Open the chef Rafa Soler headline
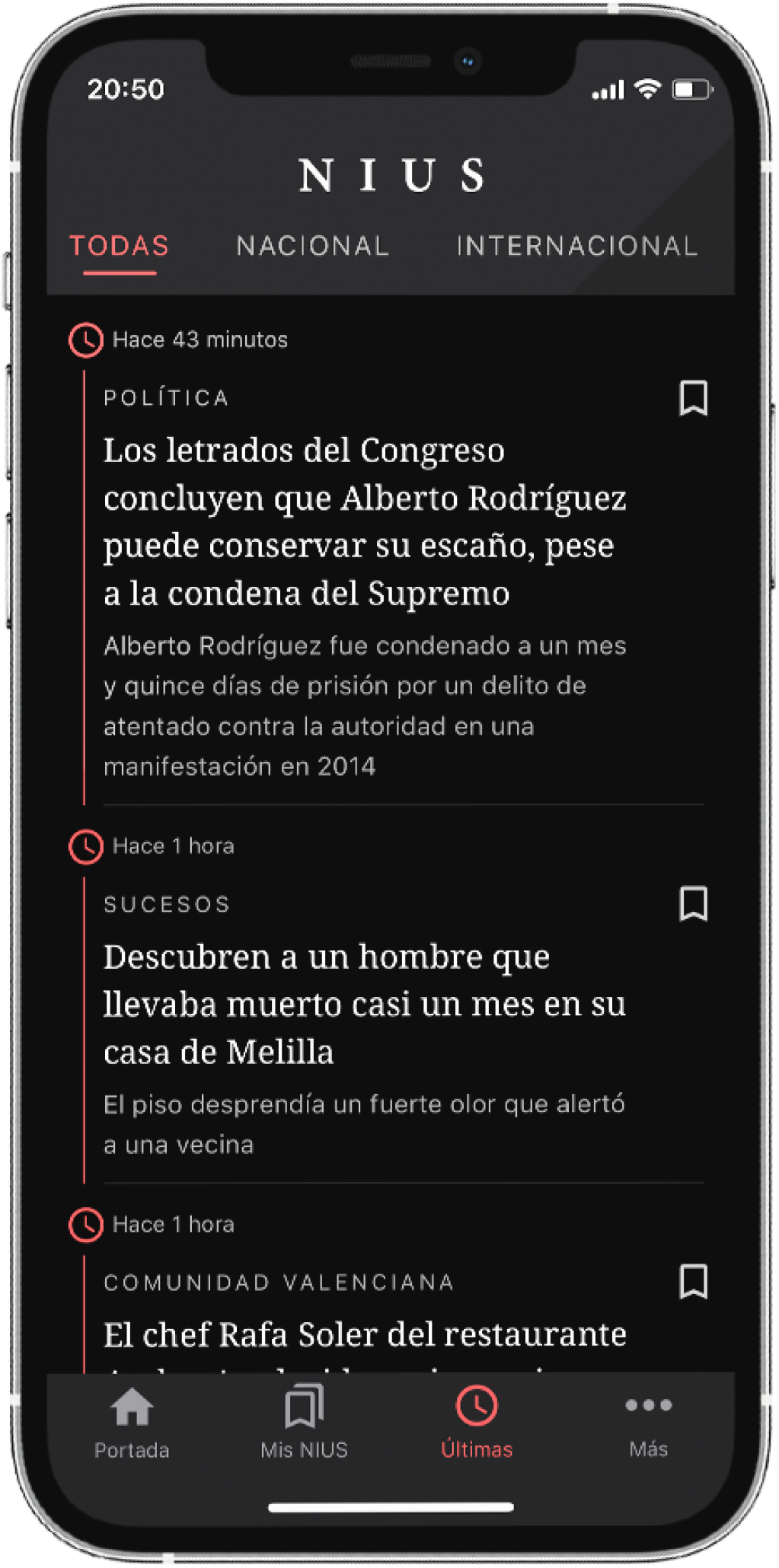779x1568 pixels. 366,1334
